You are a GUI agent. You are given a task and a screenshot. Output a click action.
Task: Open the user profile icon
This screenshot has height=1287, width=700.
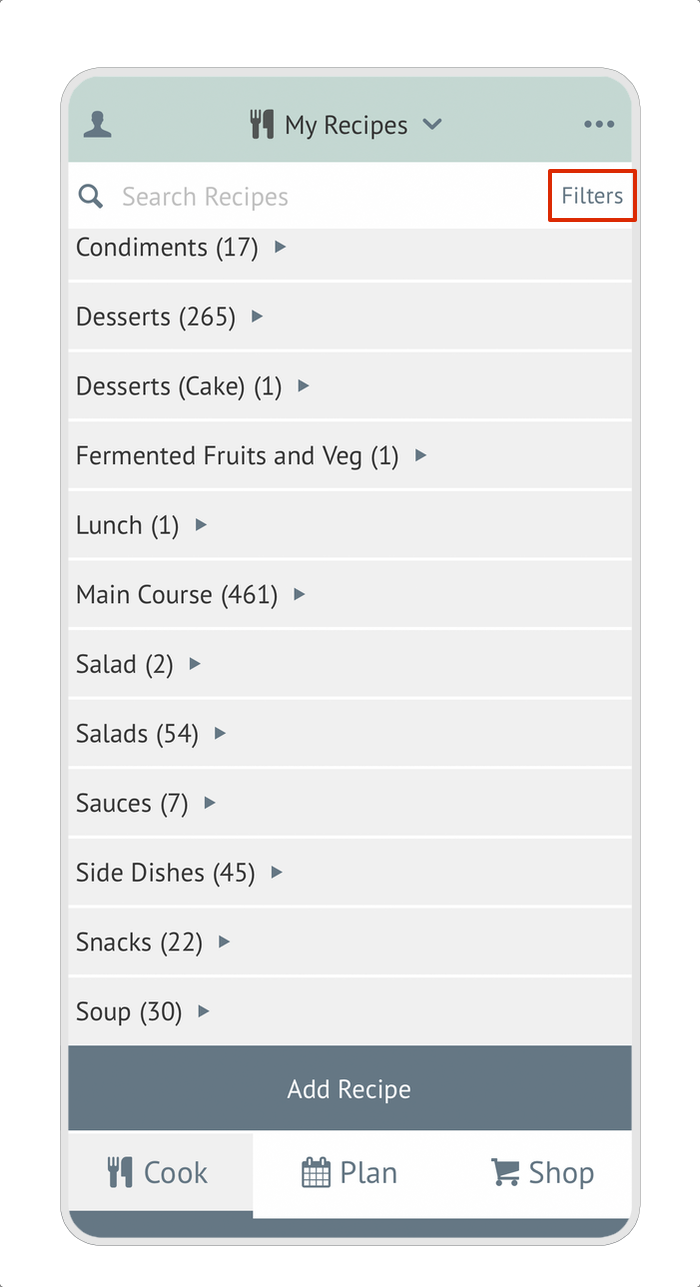(97, 125)
